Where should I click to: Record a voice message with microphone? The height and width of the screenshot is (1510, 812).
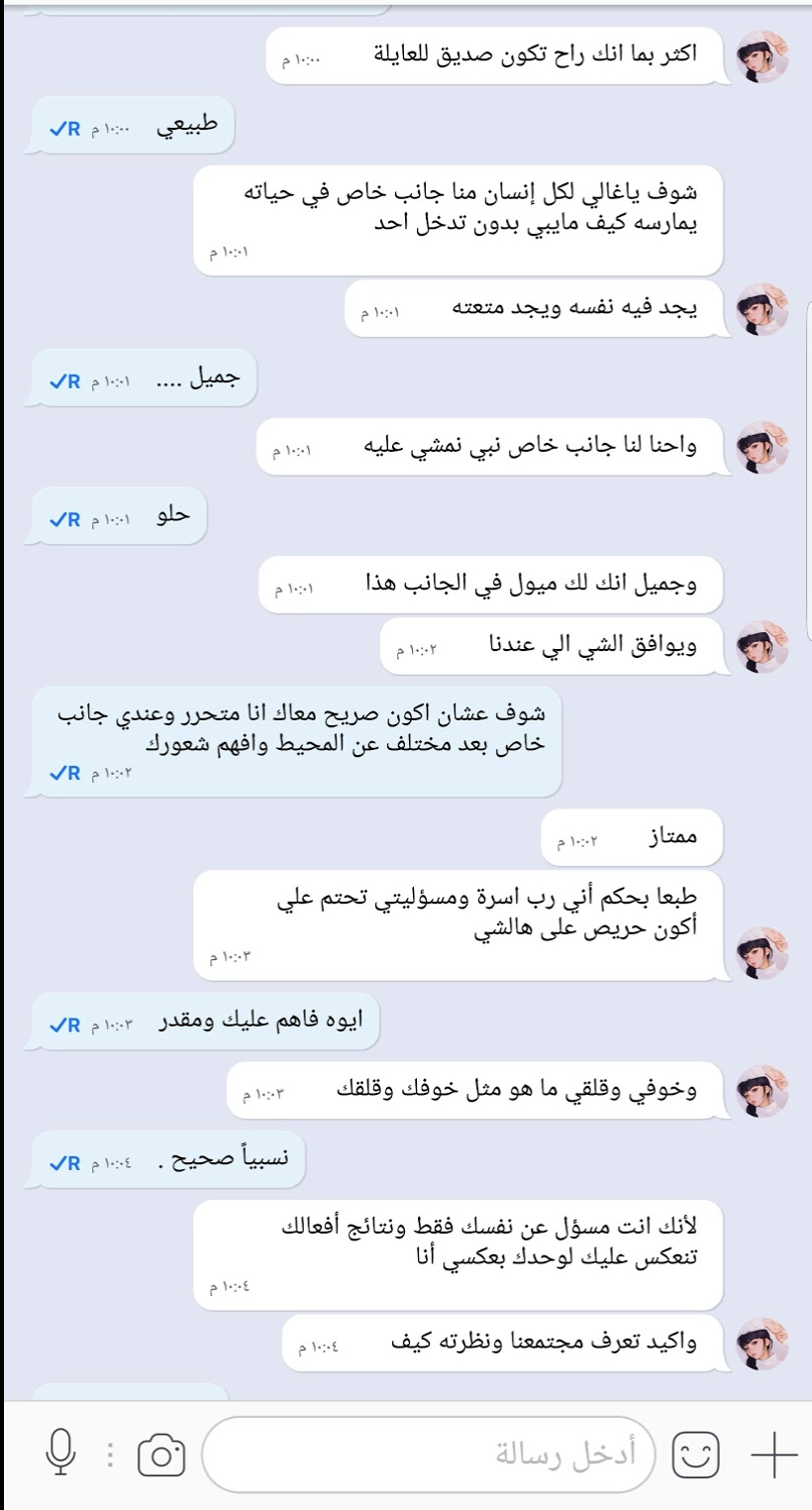tap(61, 1455)
